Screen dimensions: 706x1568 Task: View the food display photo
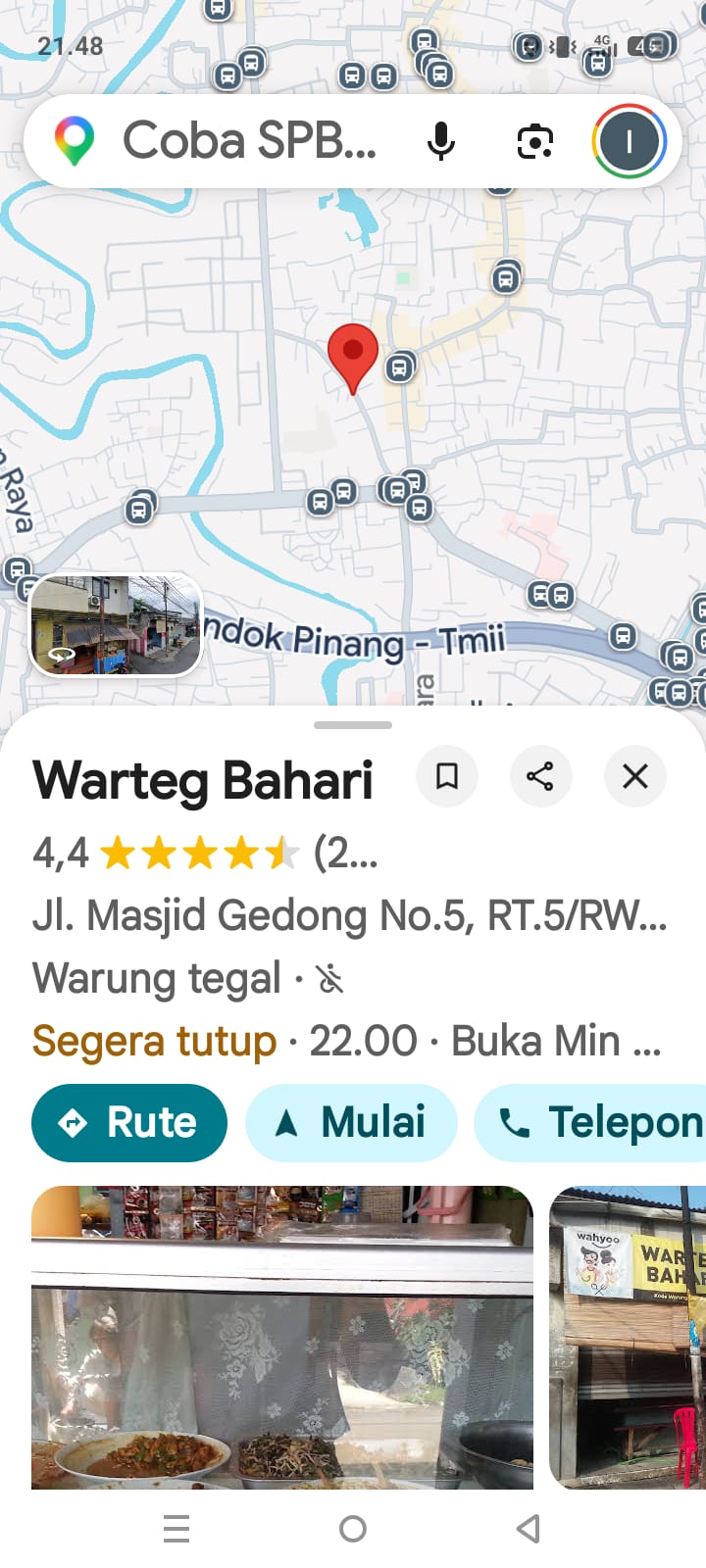pyautogui.click(x=282, y=1338)
